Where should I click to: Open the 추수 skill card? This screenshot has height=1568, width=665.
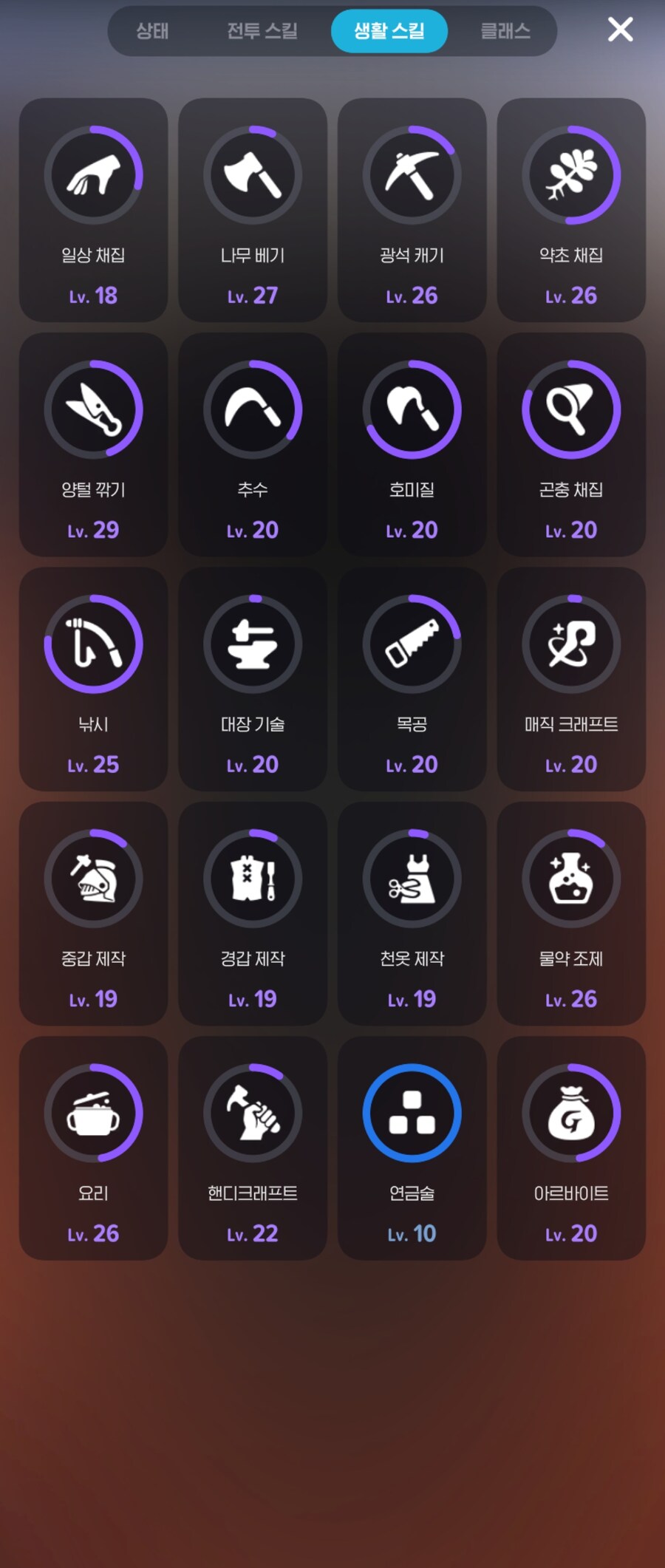click(x=253, y=443)
